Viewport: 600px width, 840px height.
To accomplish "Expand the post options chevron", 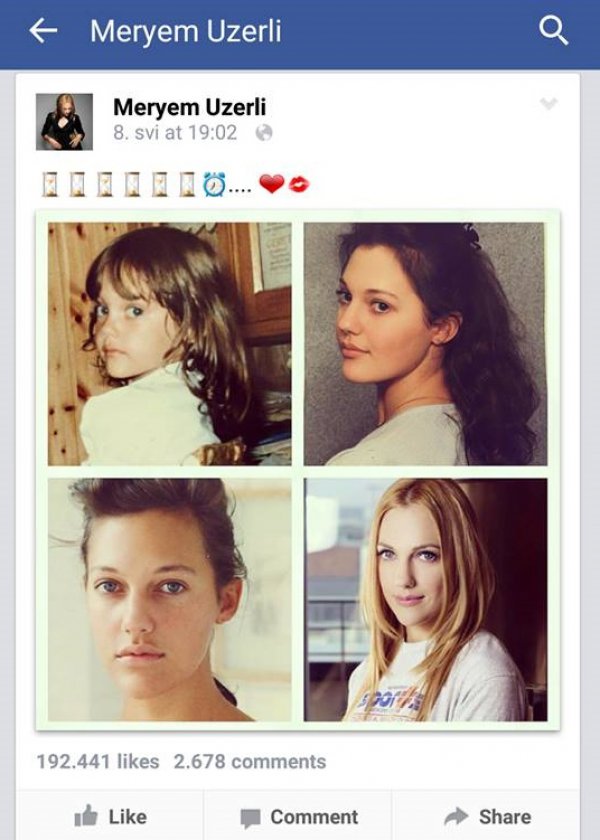I will (548, 104).
